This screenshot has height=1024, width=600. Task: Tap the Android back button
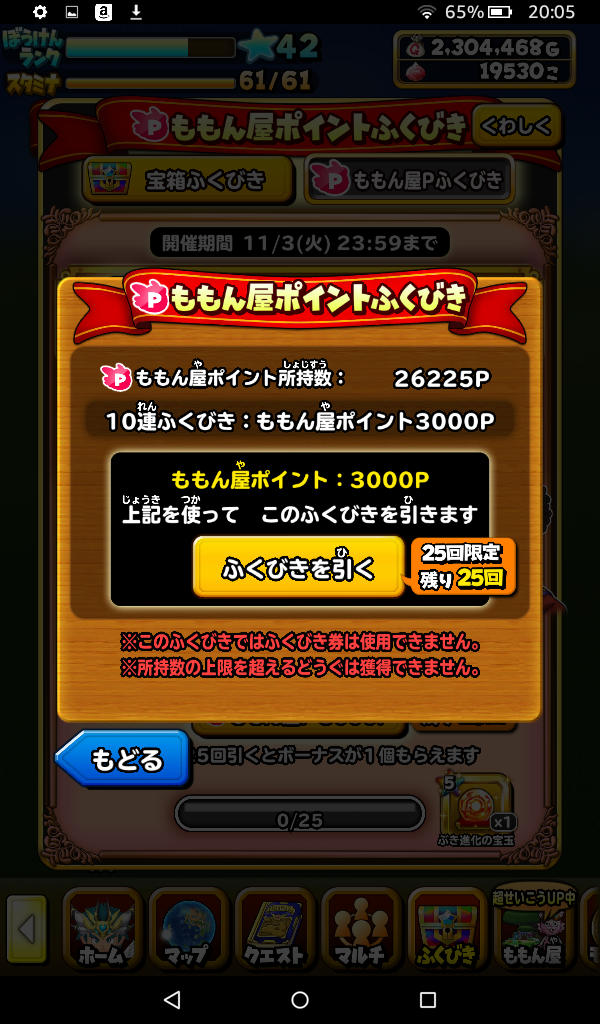click(172, 1000)
